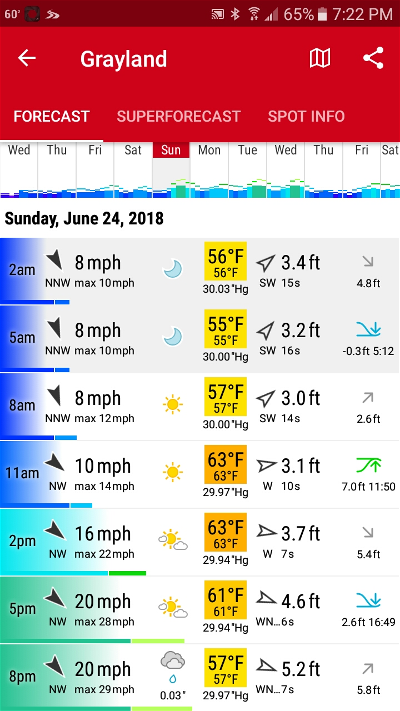Open the map view icon
This screenshot has height=711, width=400.
point(320,58)
